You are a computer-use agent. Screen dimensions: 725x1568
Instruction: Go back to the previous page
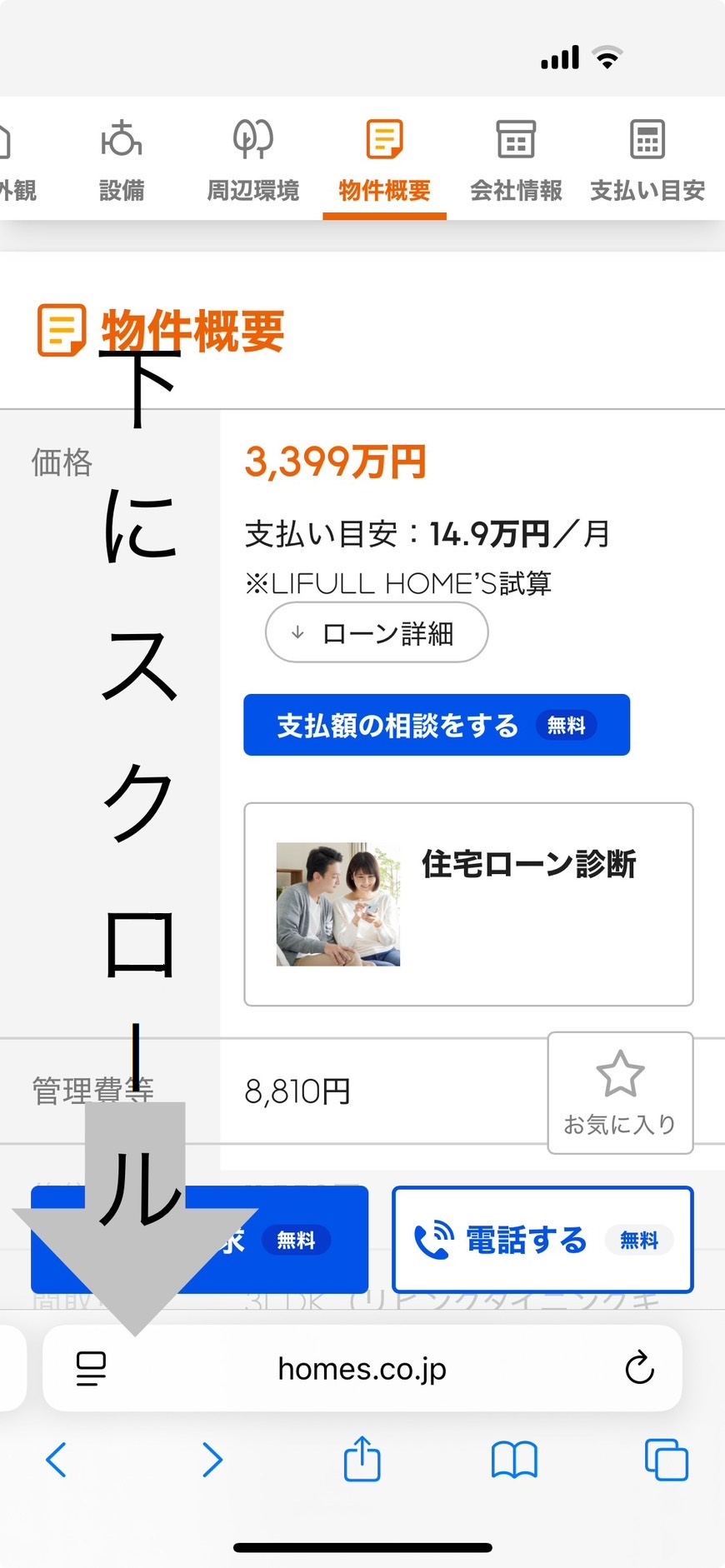pos(56,1460)
